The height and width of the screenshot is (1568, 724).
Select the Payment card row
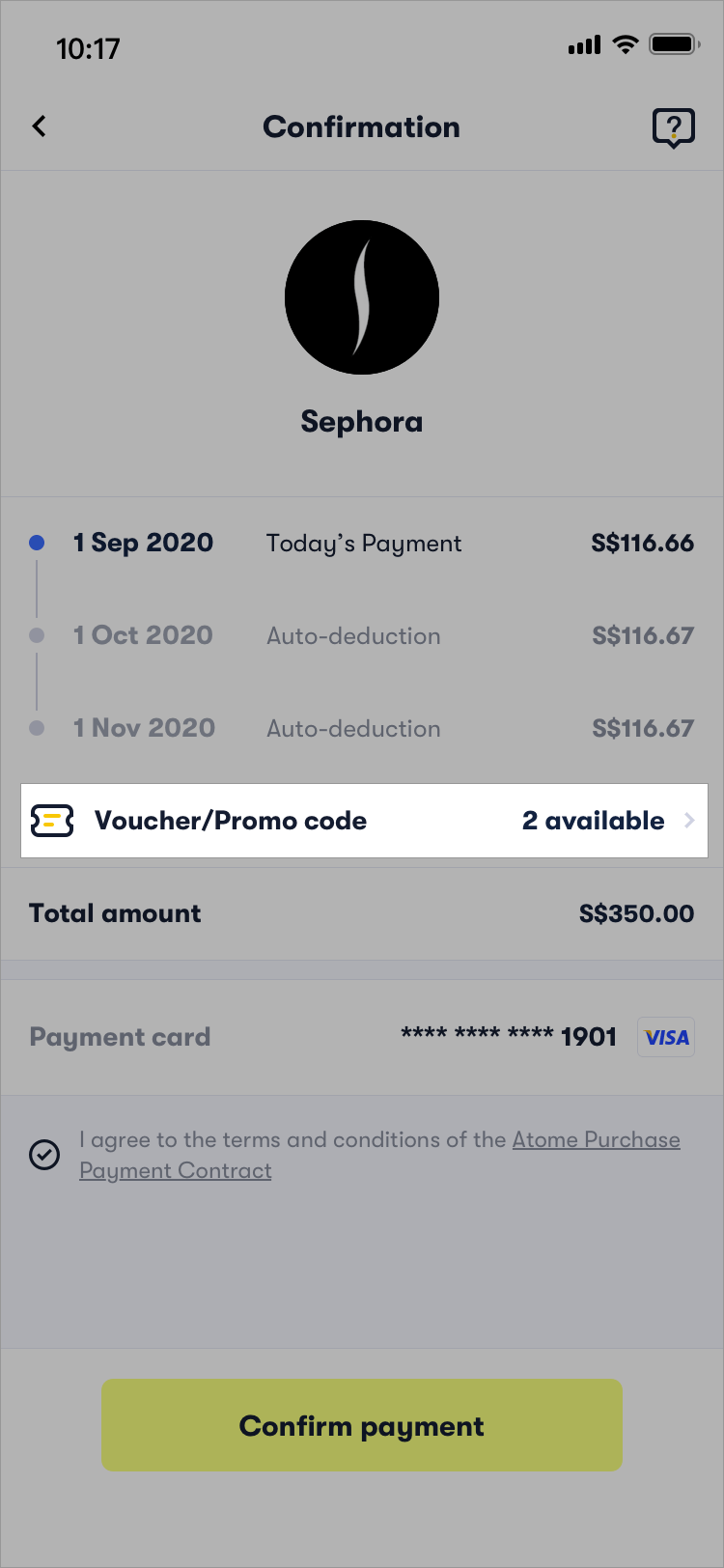362,1037
